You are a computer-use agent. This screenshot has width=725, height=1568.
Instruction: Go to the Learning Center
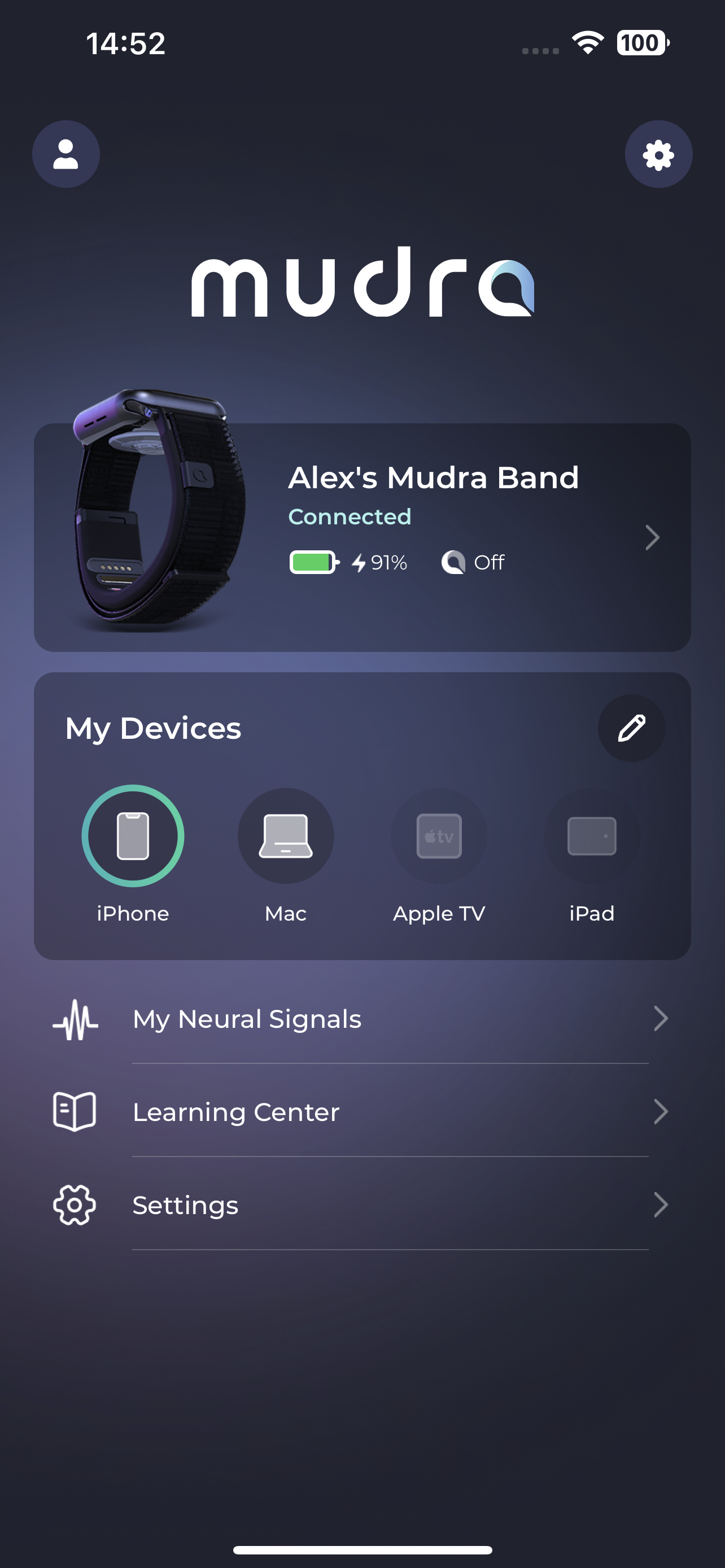click(x=361, y=1112)
